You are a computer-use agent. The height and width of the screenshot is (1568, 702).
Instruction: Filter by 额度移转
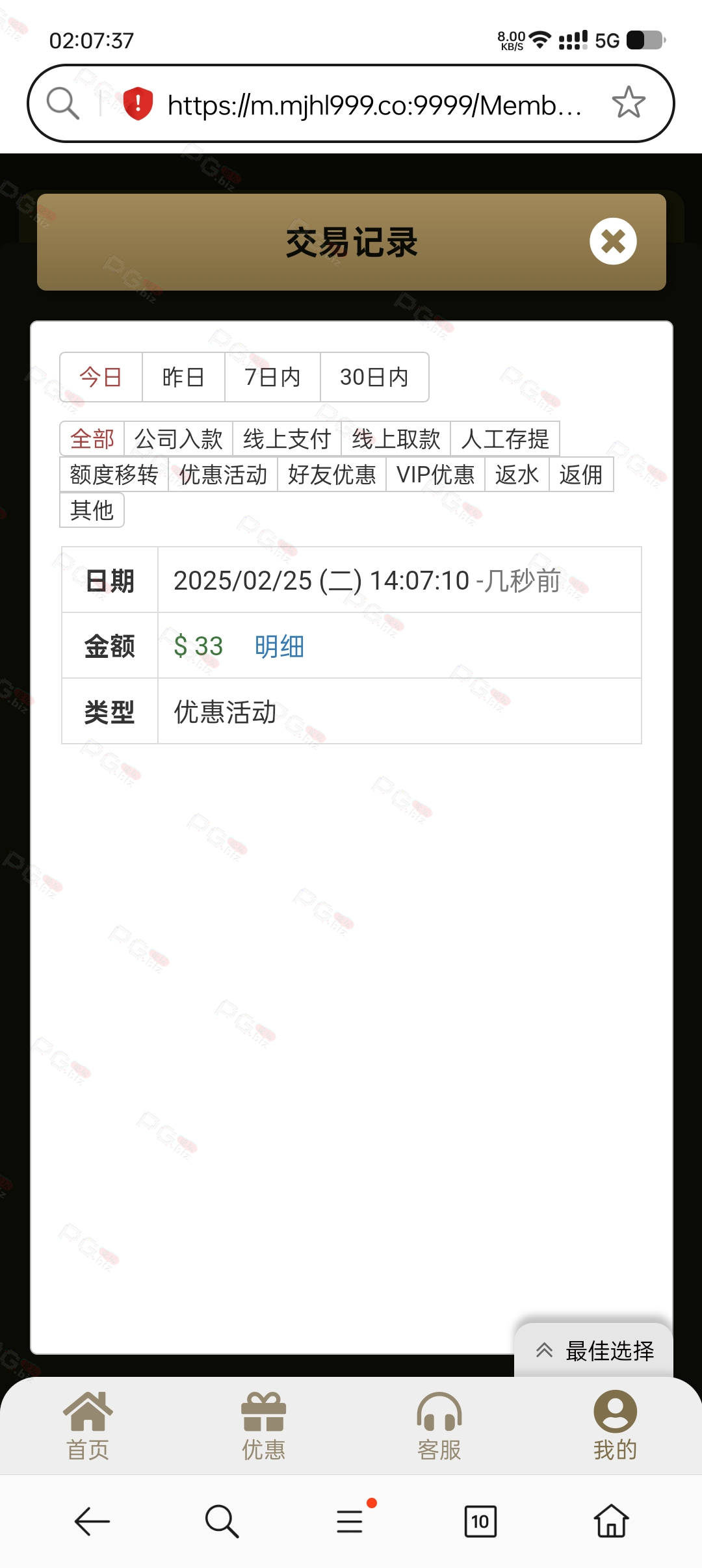click(114, 475)
